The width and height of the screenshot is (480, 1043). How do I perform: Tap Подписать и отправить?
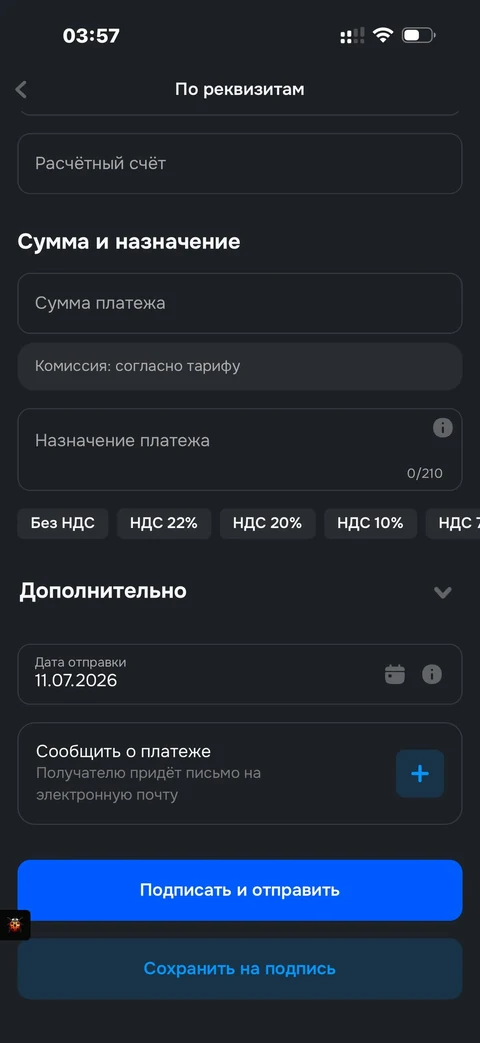239,890
